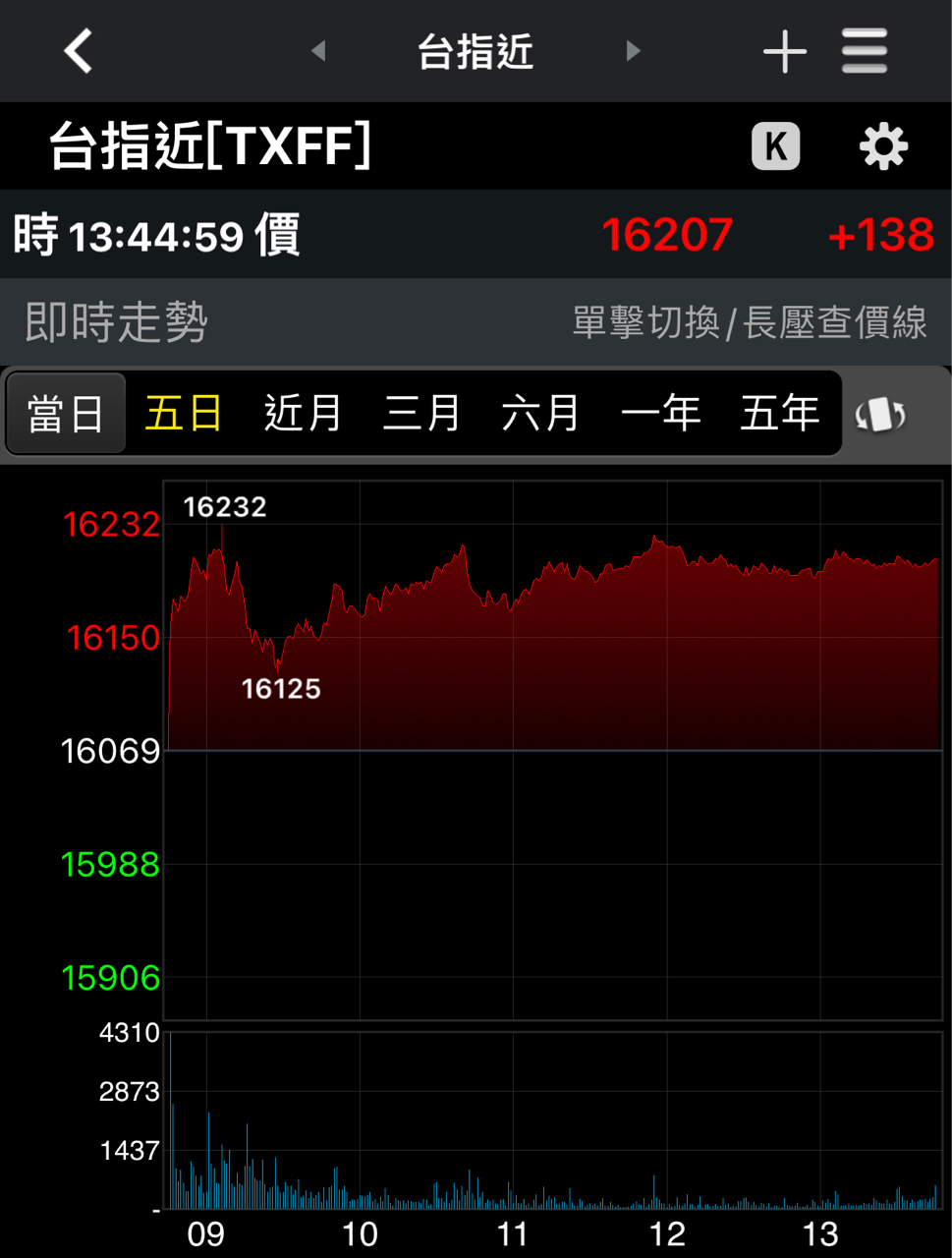Open the 近月 near-month chart

click(301, 414)
